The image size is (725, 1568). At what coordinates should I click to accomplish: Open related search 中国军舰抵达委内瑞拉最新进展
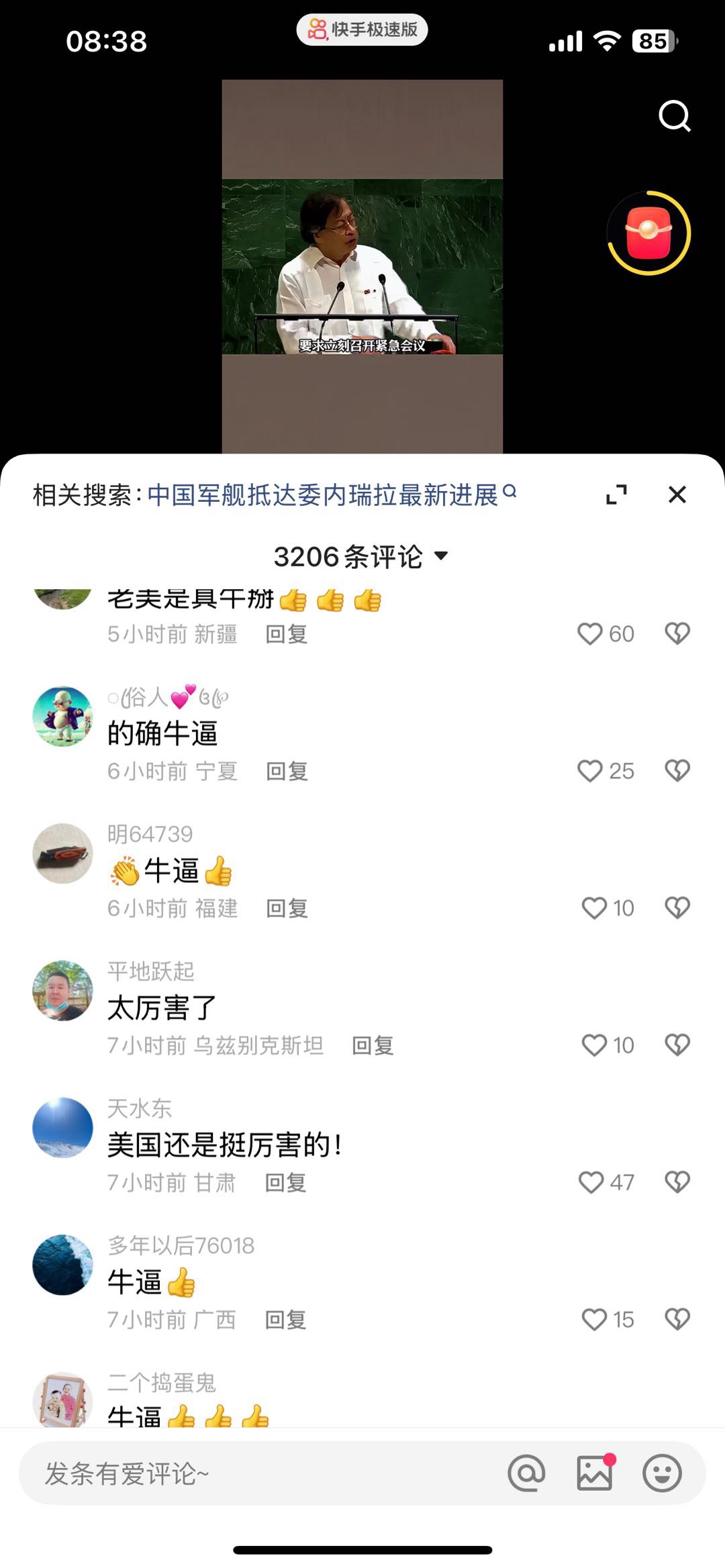click(323, 495)
